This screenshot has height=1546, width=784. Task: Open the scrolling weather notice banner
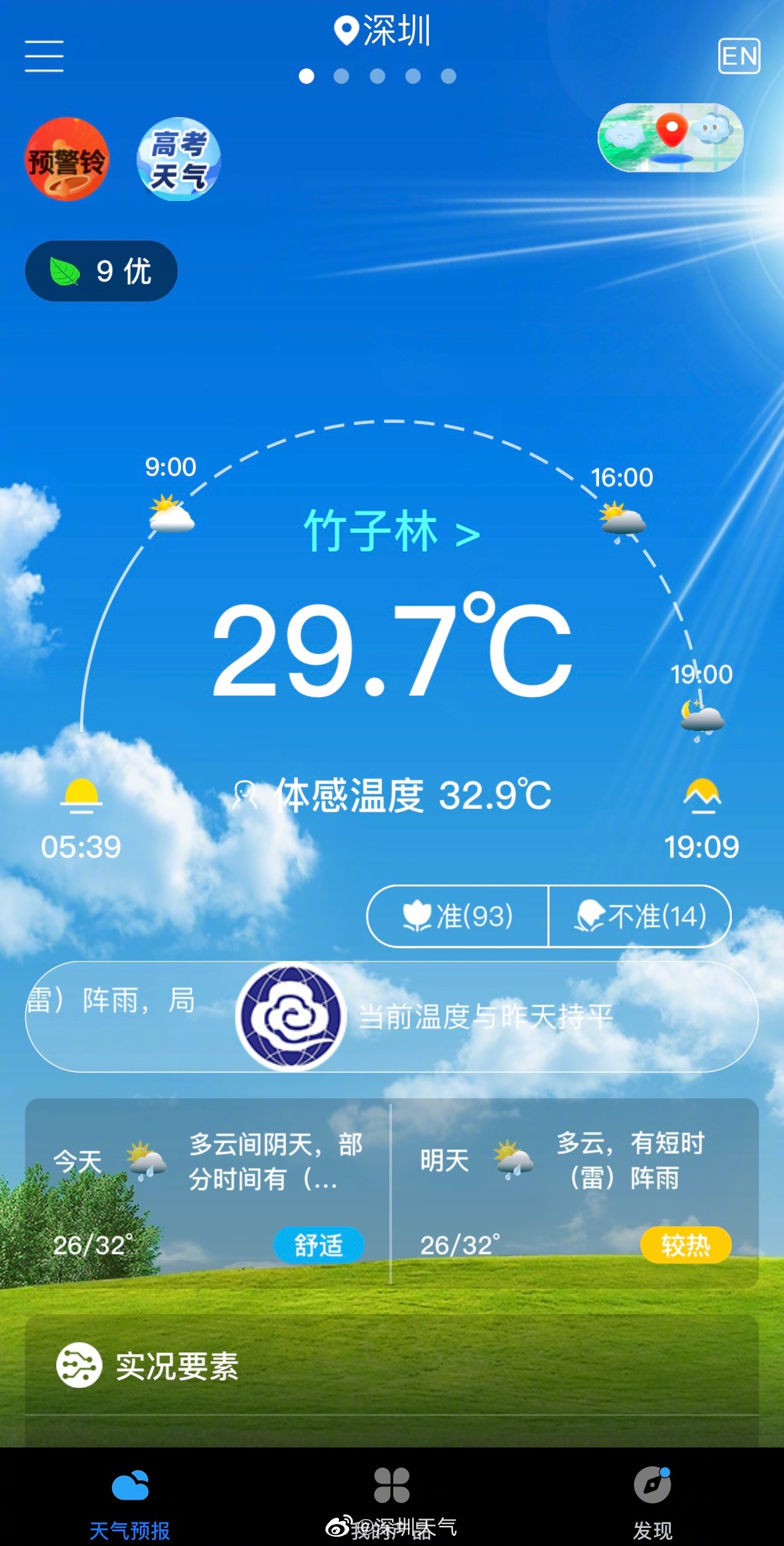tap(392, 1017)
